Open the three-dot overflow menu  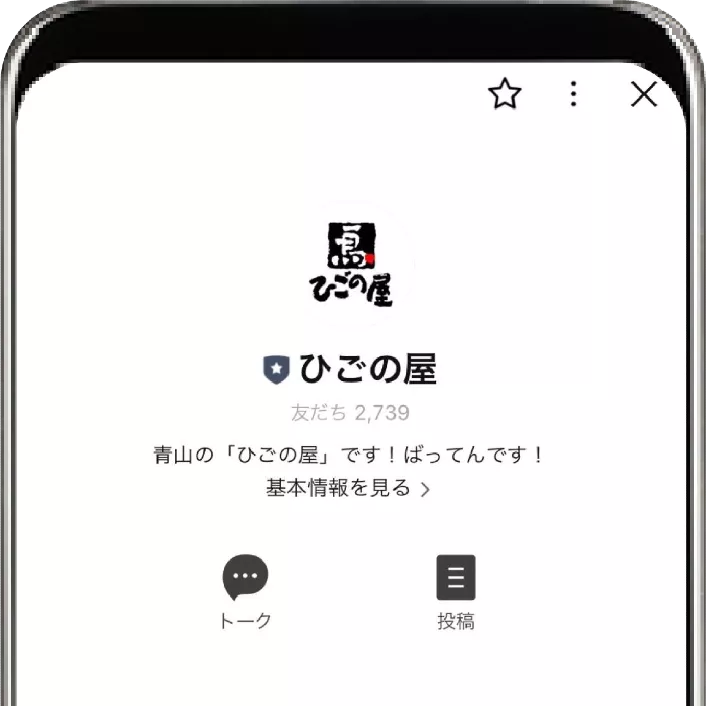point(573,94)
